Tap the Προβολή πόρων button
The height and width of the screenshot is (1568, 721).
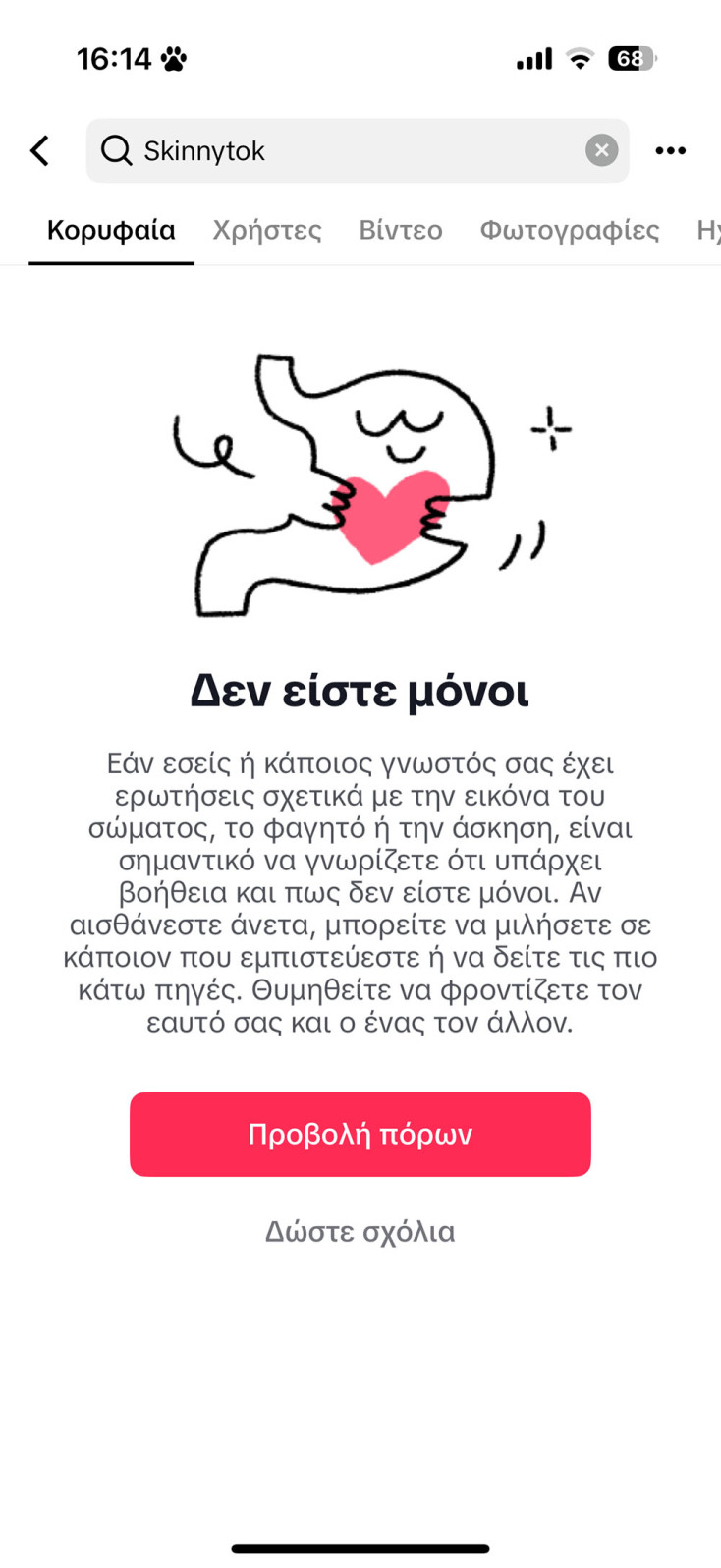[360, 1134]
